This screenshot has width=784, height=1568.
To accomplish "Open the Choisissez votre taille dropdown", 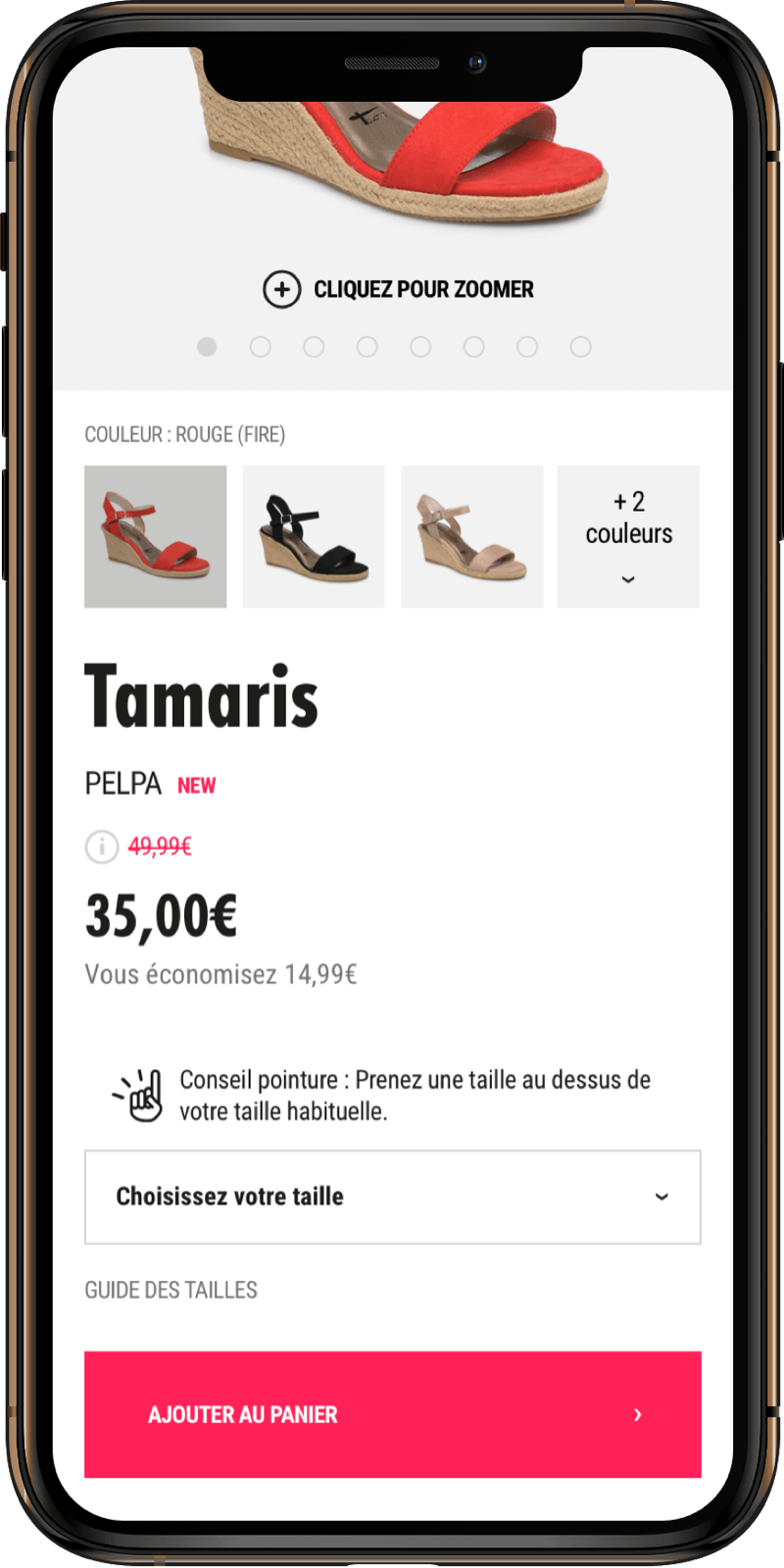I will click(392, 1197).
